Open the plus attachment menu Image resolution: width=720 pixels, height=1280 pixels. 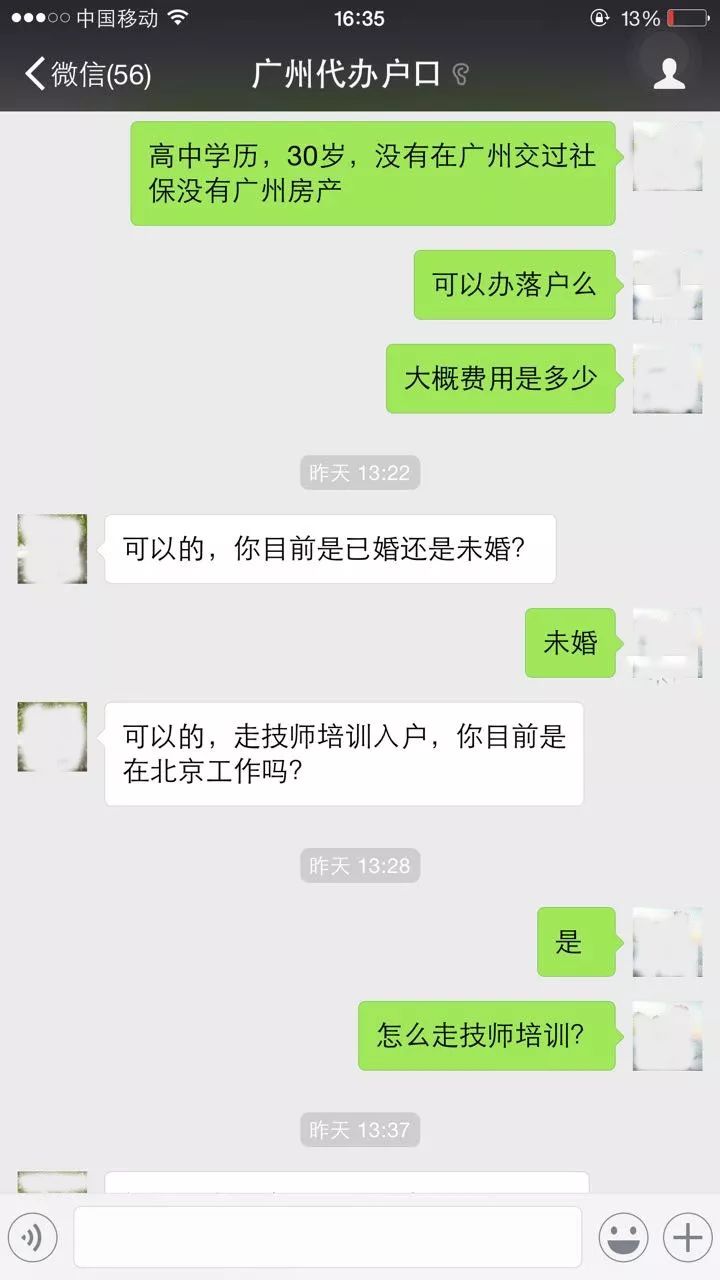(687, 1238)
